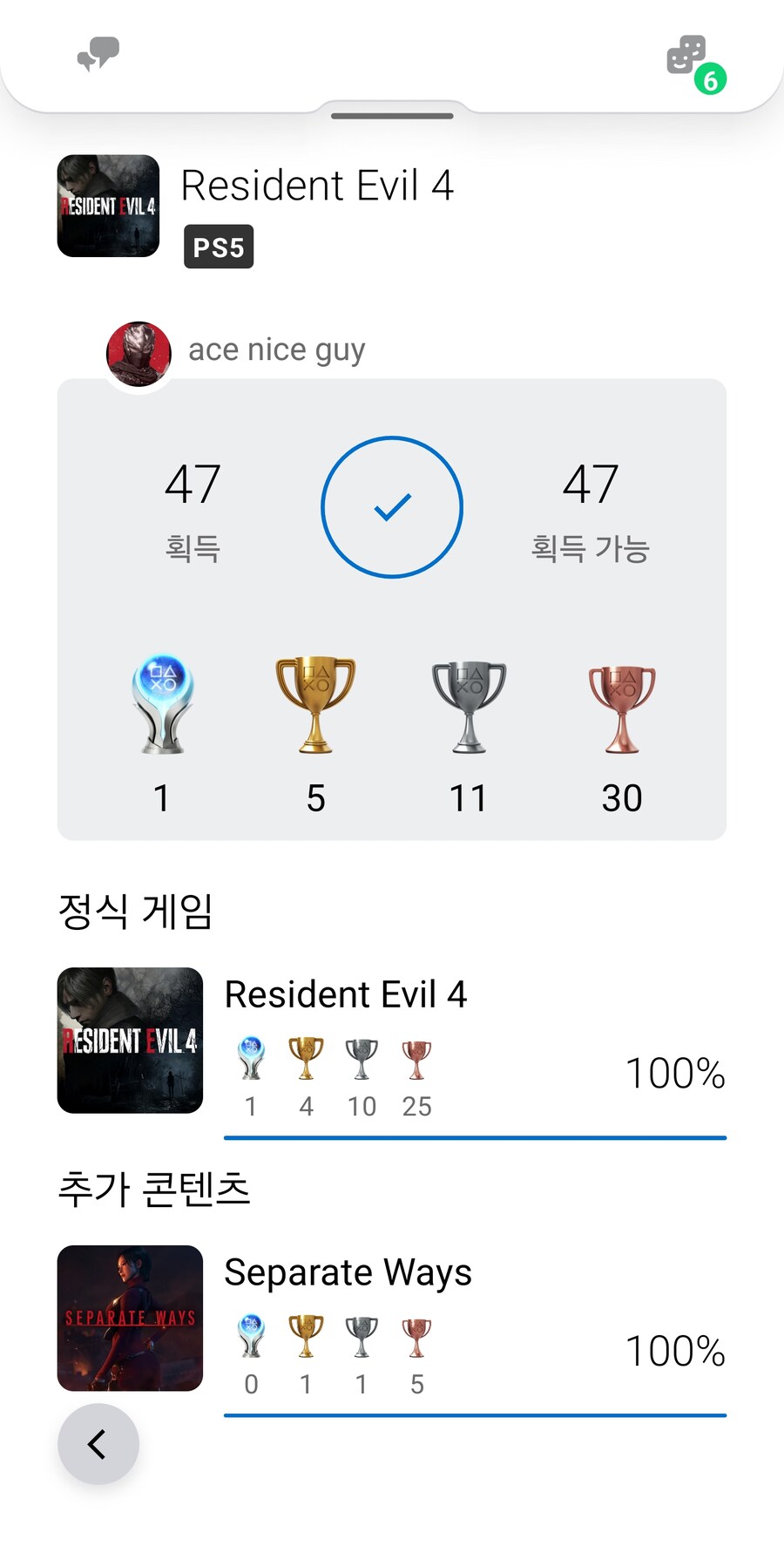The width and height of the screenshot is (784, 1546).
Task: Click the Resident Evil 4 game icon
Action: point(107,206)
